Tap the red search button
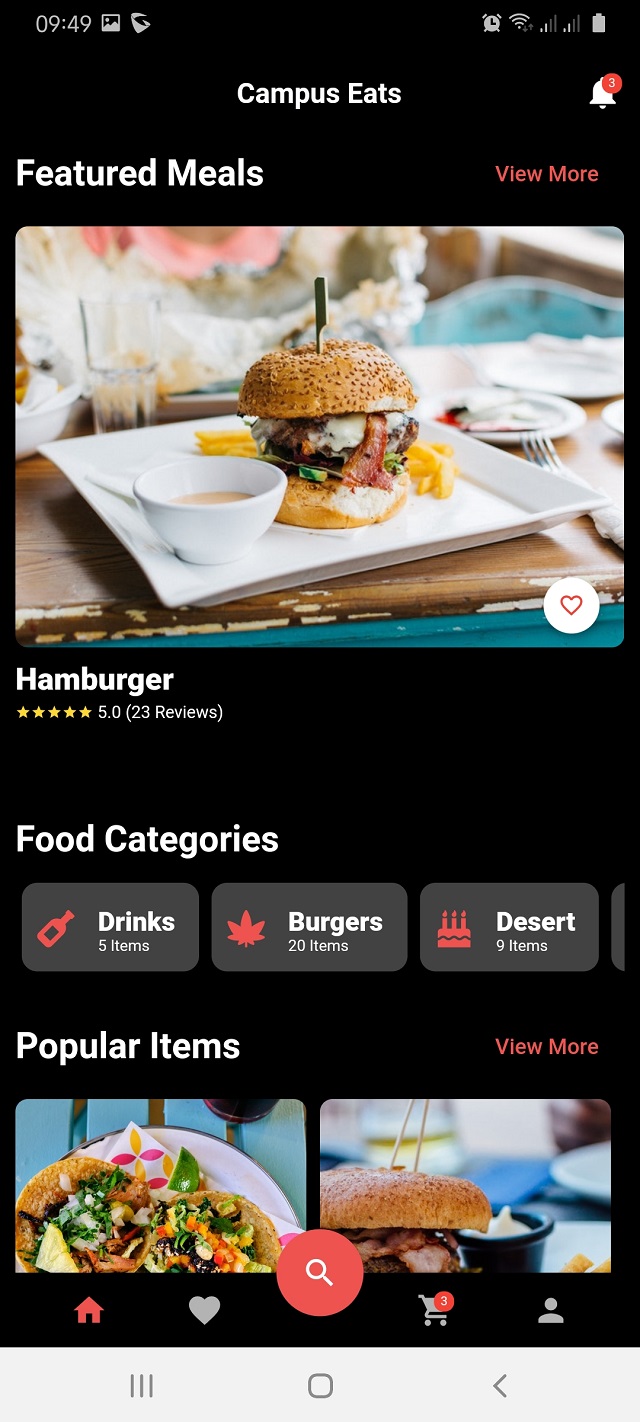The image size is (640, 1422). click(x=320, y=1273)
